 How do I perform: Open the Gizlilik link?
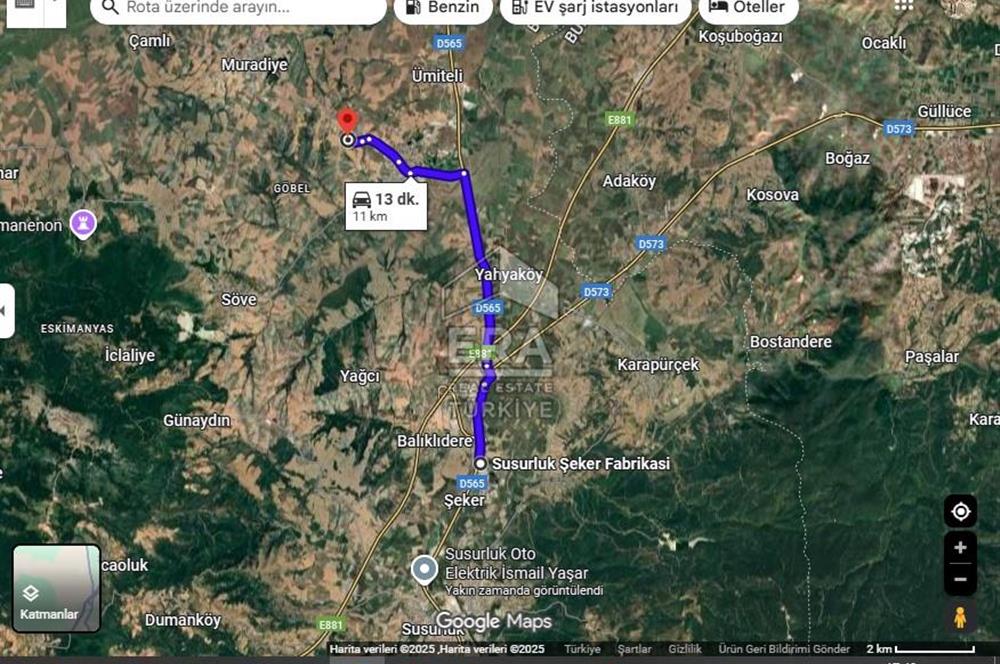tap(685, 649)
